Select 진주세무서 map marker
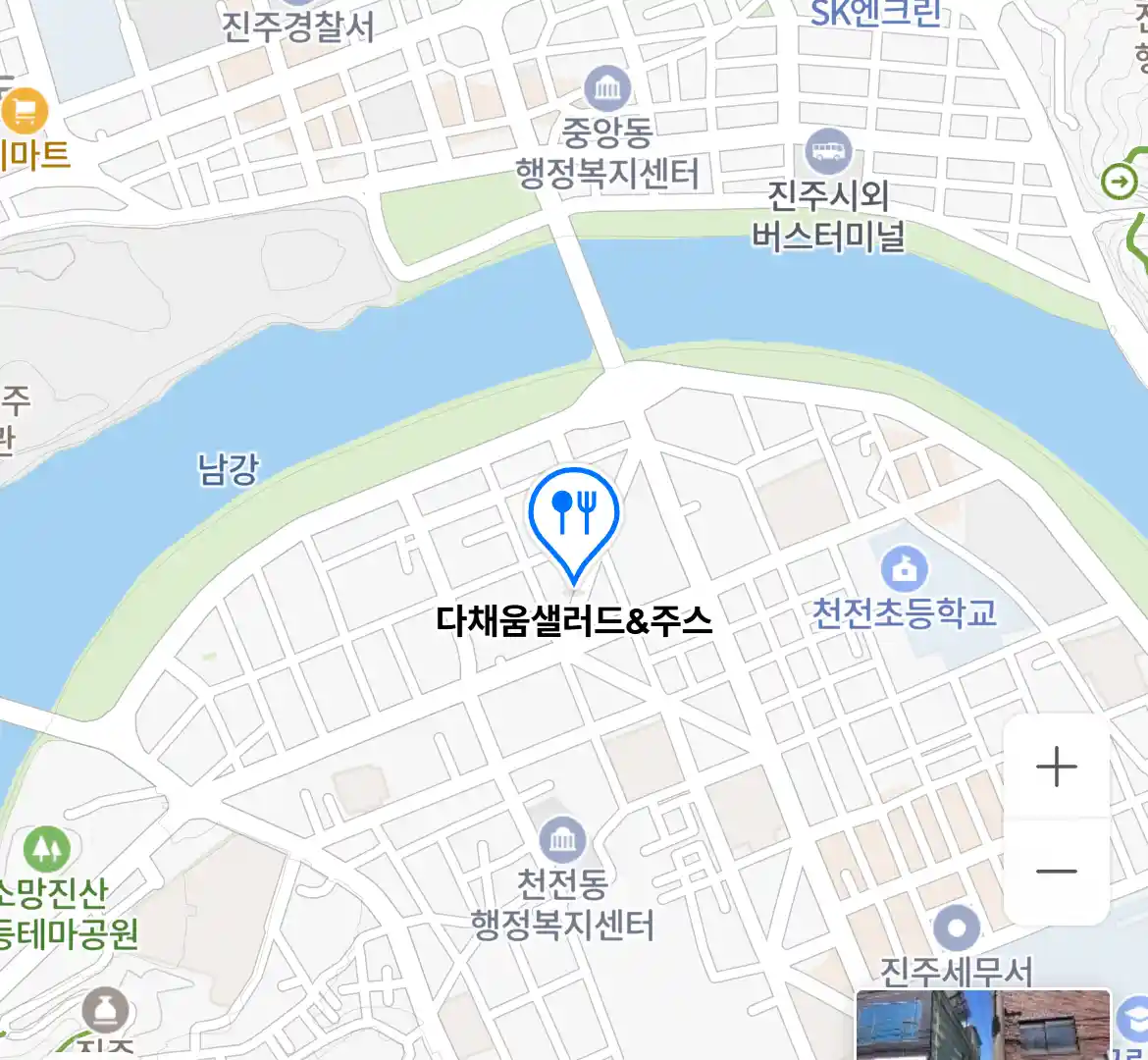This screenshot has height=1060, width=1148. click(957, 928)
